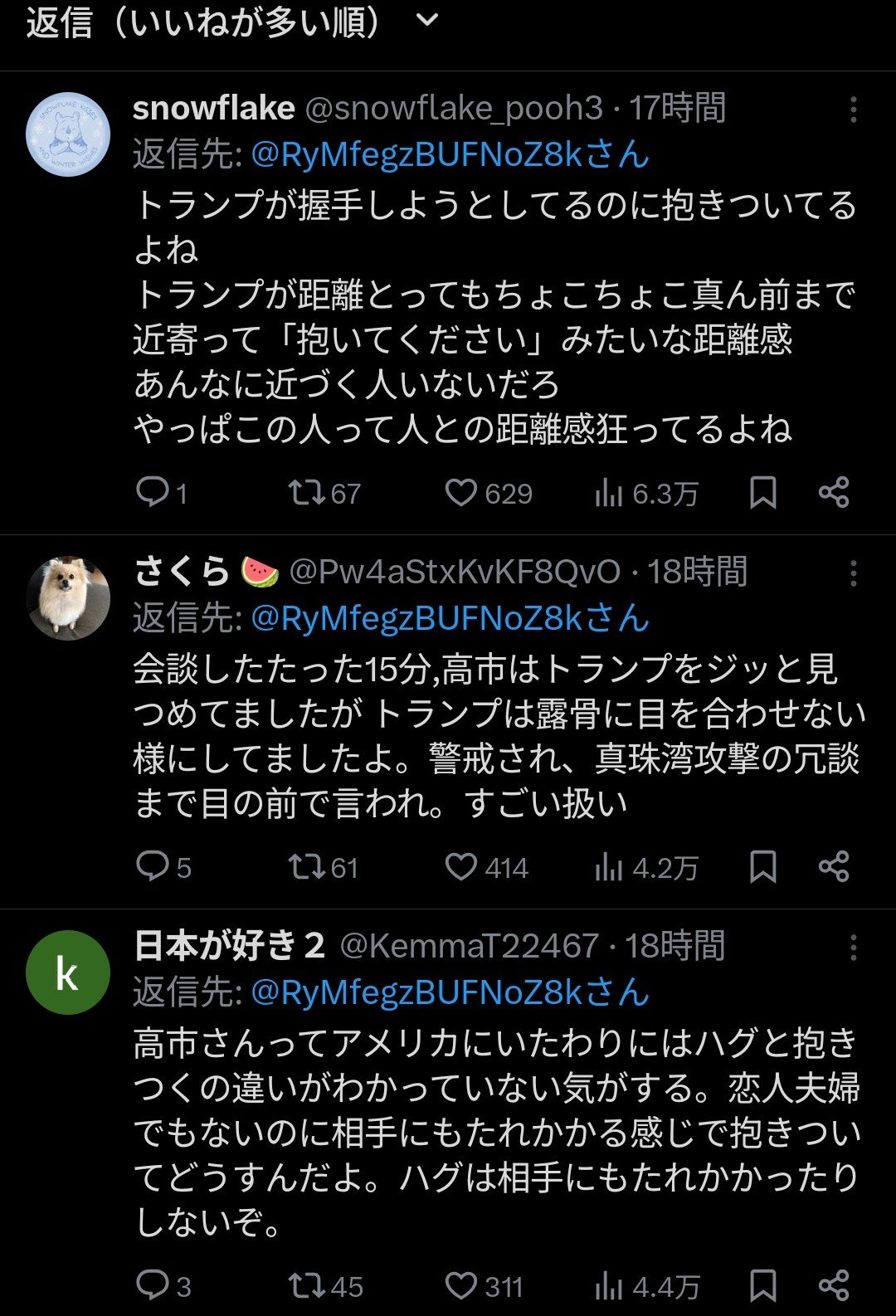Bookmark さくら's reply
The height and width of the screenshot is (1316, 896).
click(762, 867)
